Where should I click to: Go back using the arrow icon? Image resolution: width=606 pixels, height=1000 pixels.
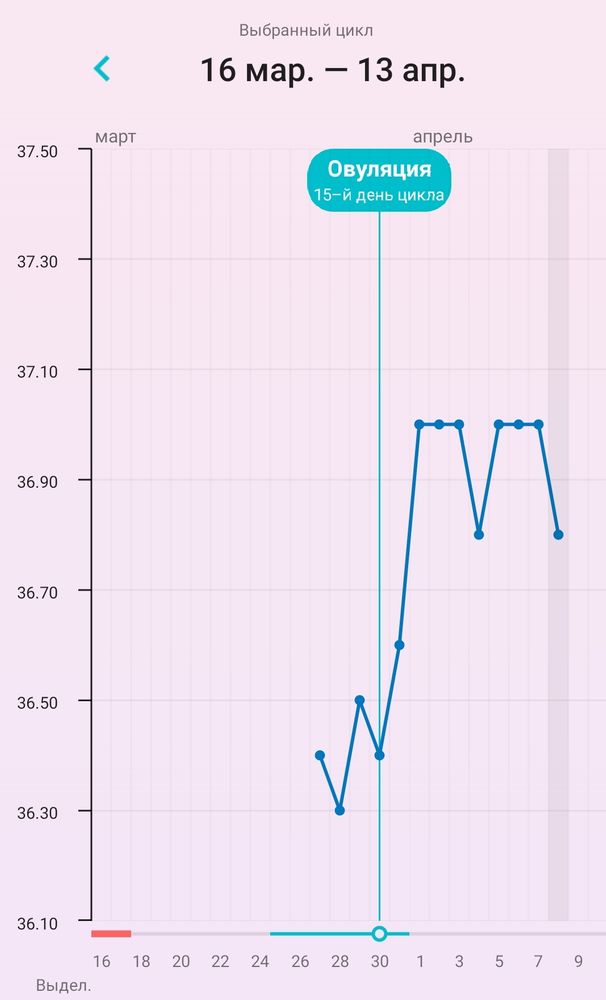coord(101,68)
